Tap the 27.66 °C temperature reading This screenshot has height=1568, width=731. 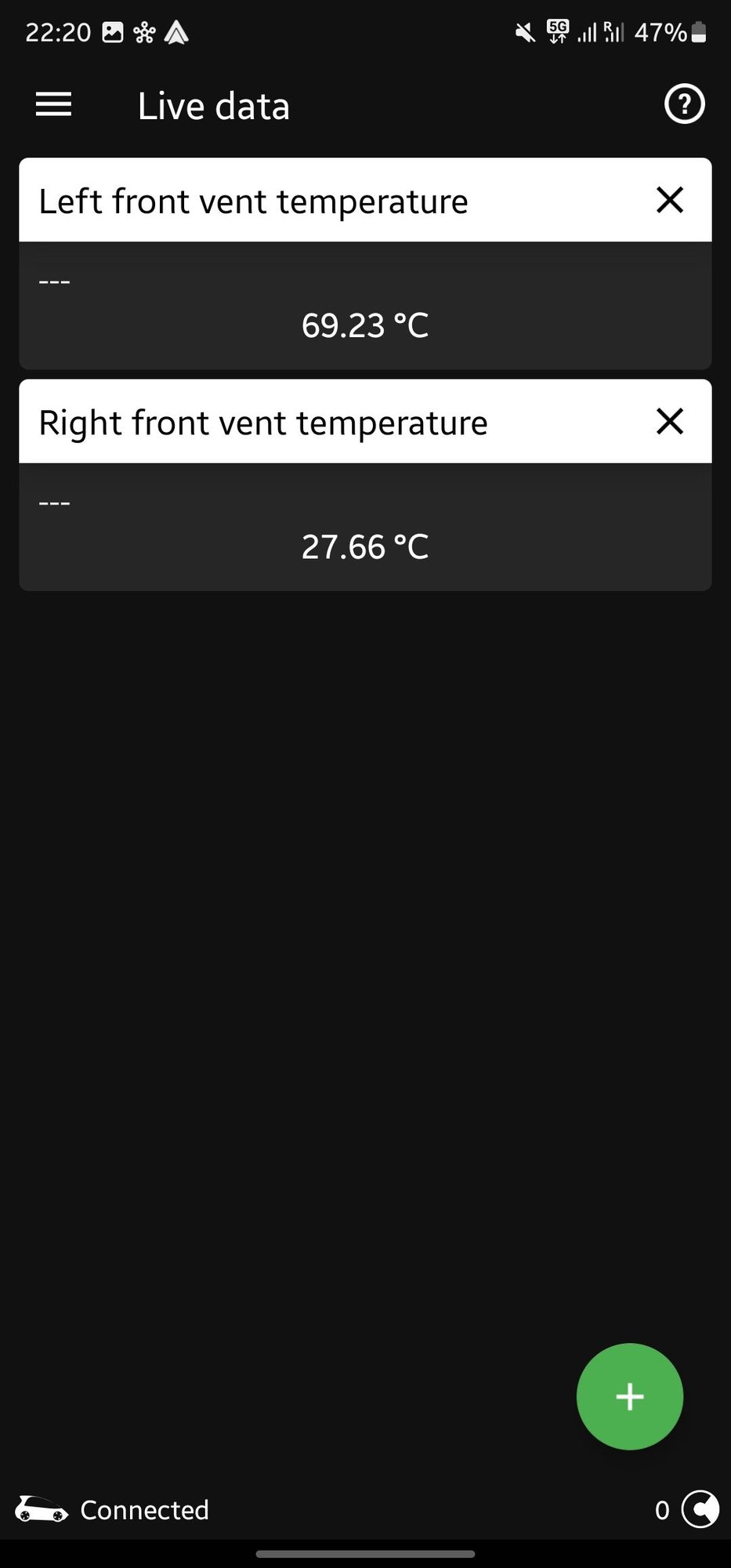[x=365, y=546]
